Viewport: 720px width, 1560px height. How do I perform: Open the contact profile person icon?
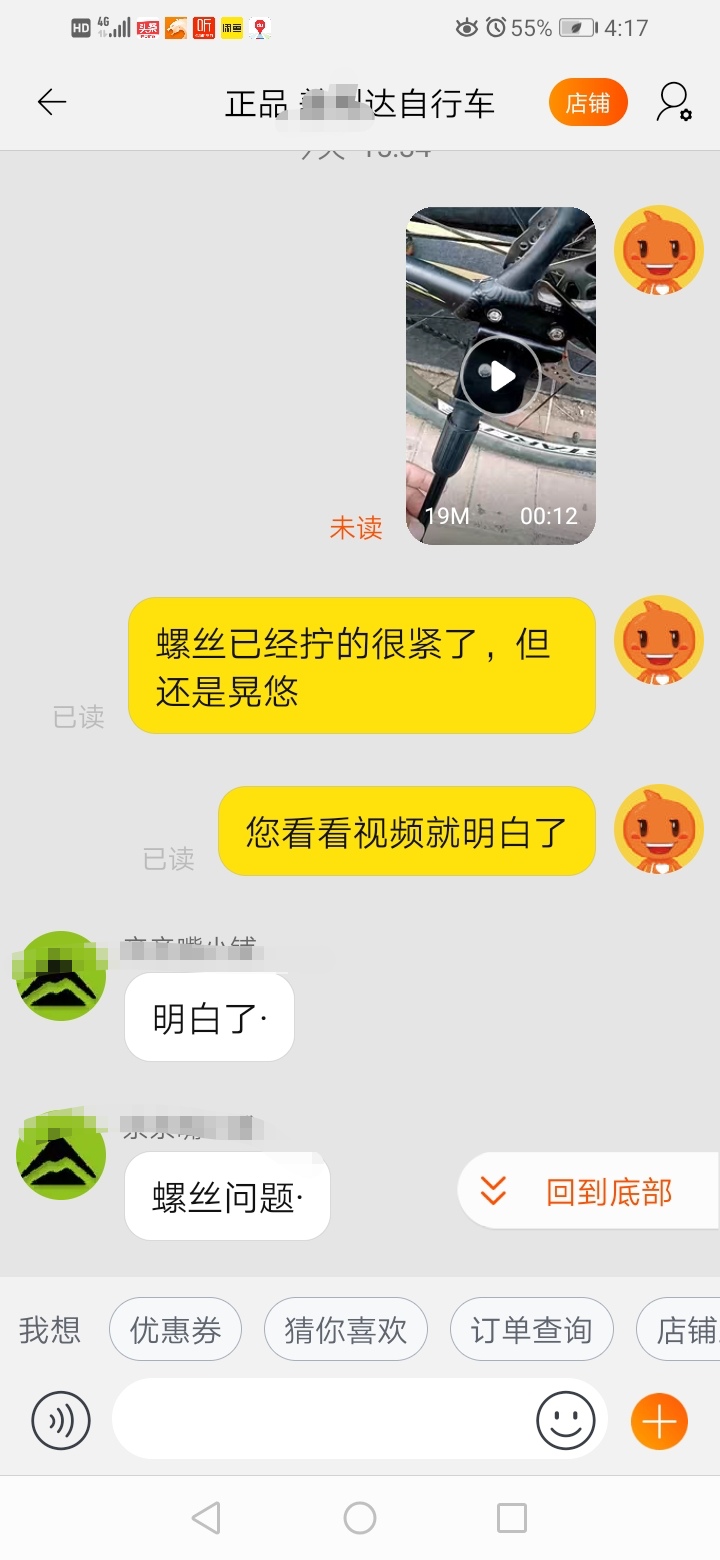tap(672, 102)
